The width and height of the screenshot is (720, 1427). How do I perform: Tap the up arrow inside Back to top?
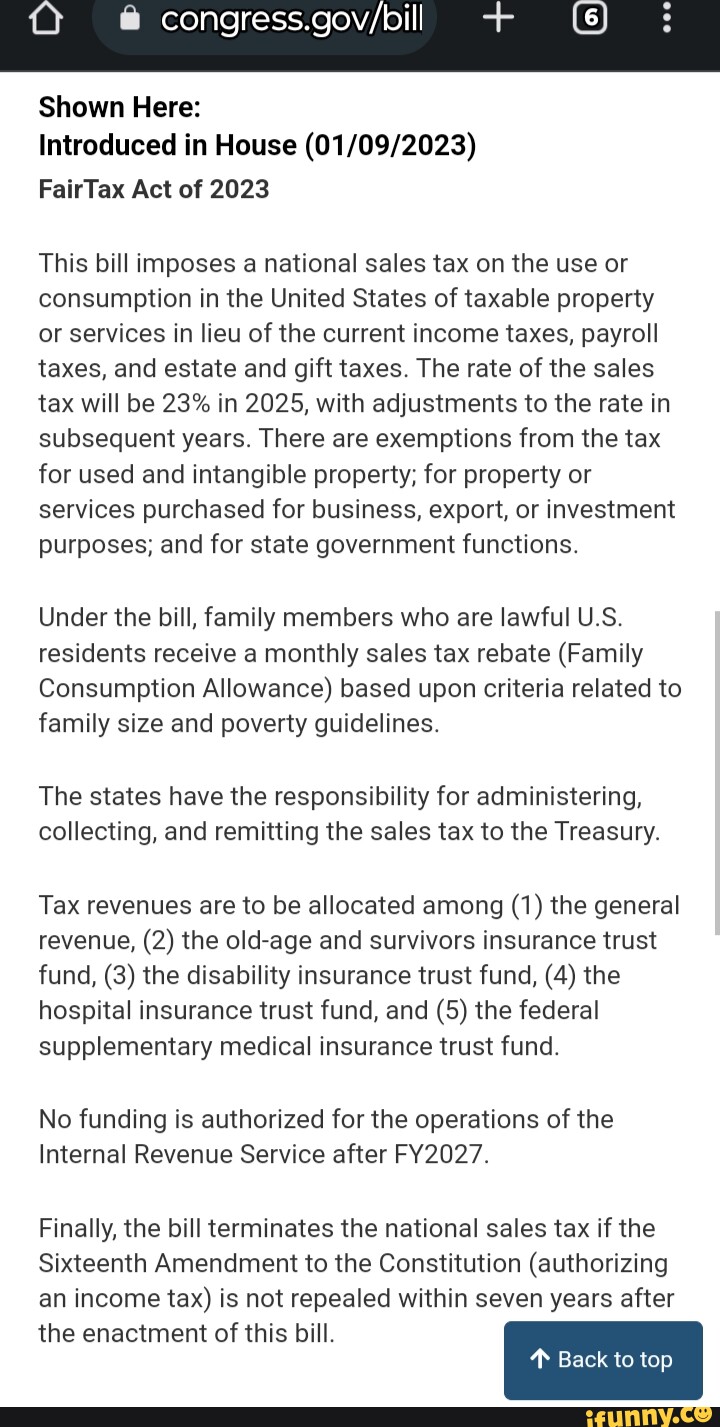[540, 1359]
